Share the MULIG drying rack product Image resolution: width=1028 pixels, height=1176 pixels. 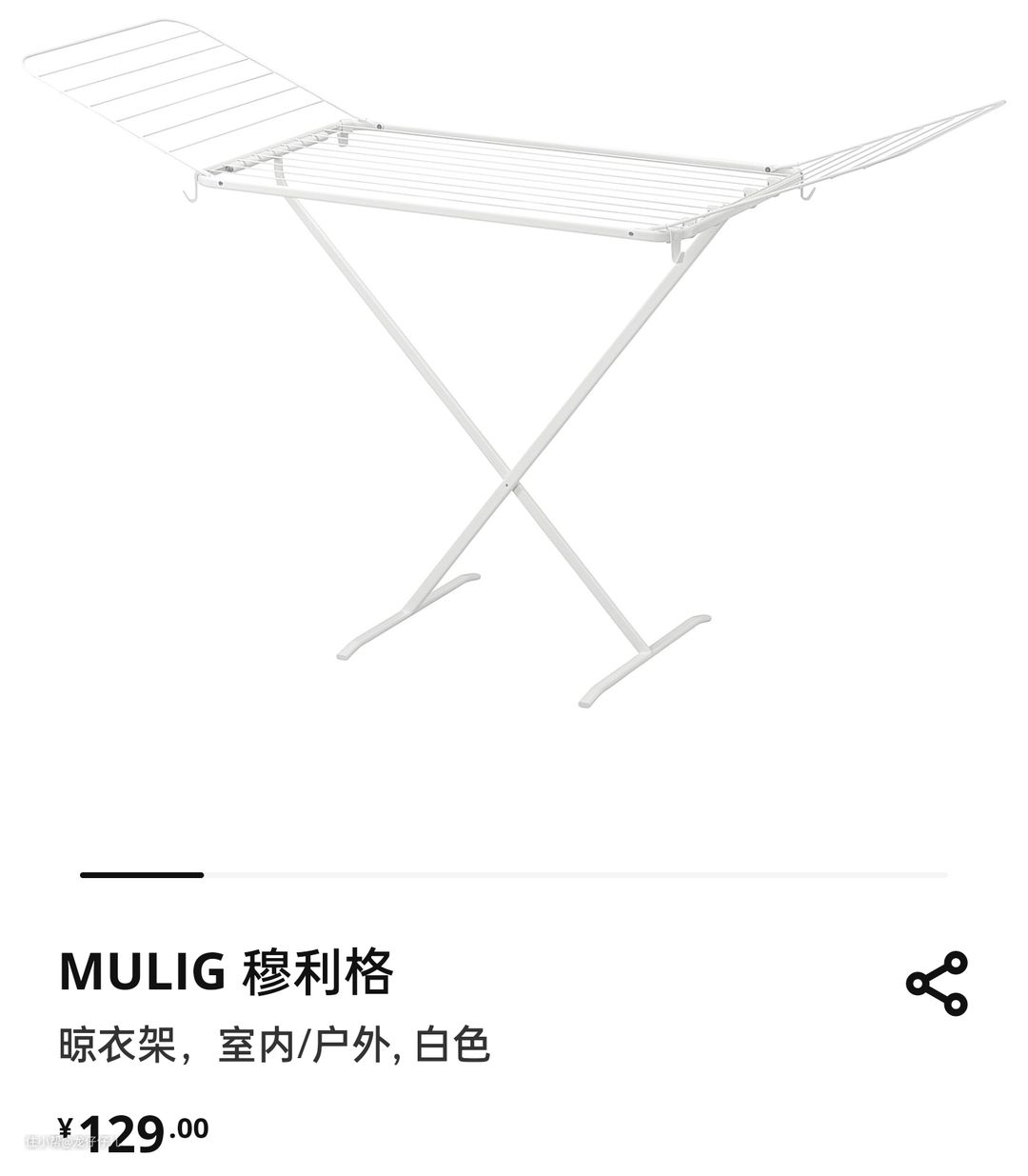coord(936,983)
